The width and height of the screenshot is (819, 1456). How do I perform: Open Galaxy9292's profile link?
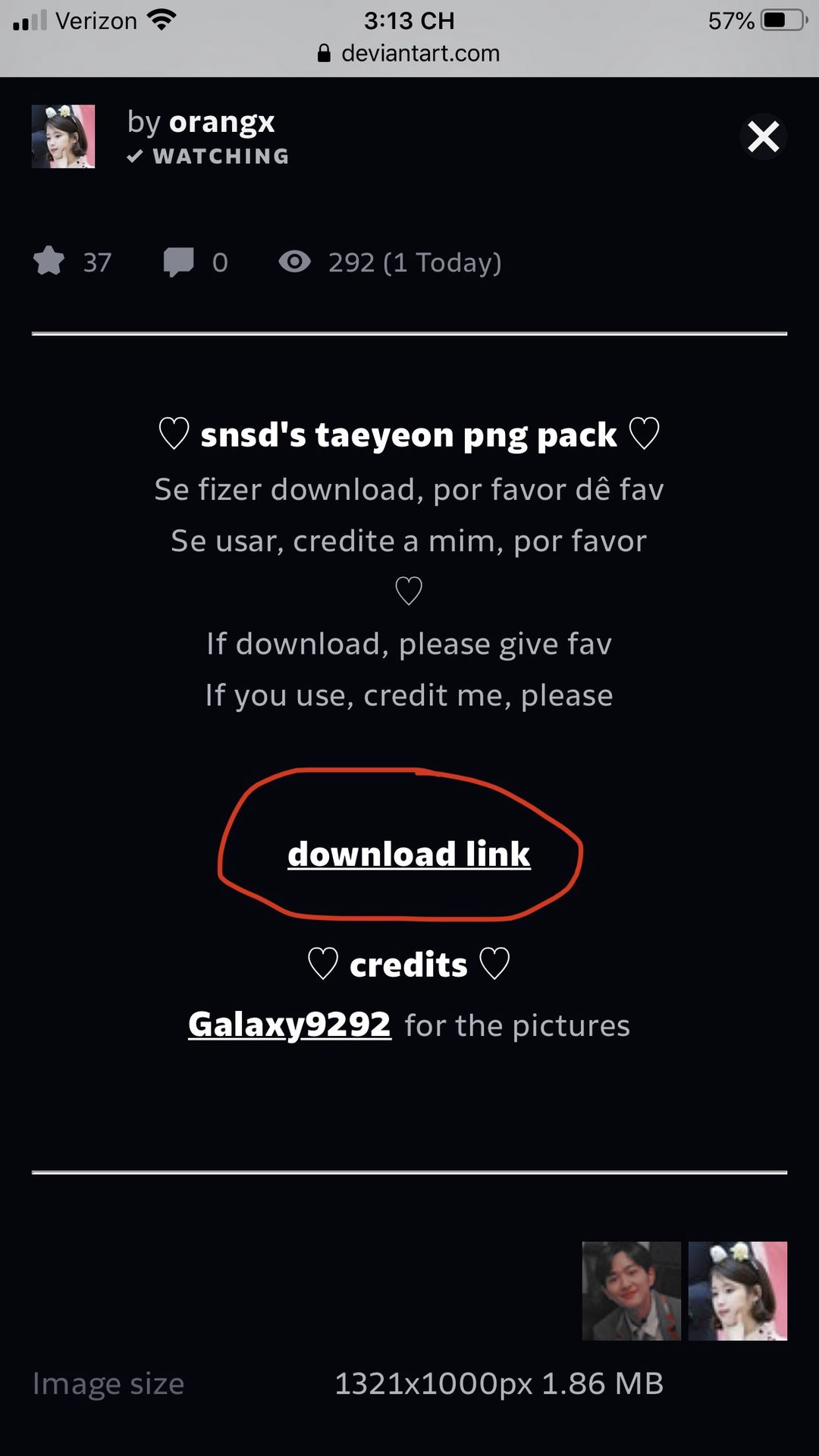(x=290, y=1025)
